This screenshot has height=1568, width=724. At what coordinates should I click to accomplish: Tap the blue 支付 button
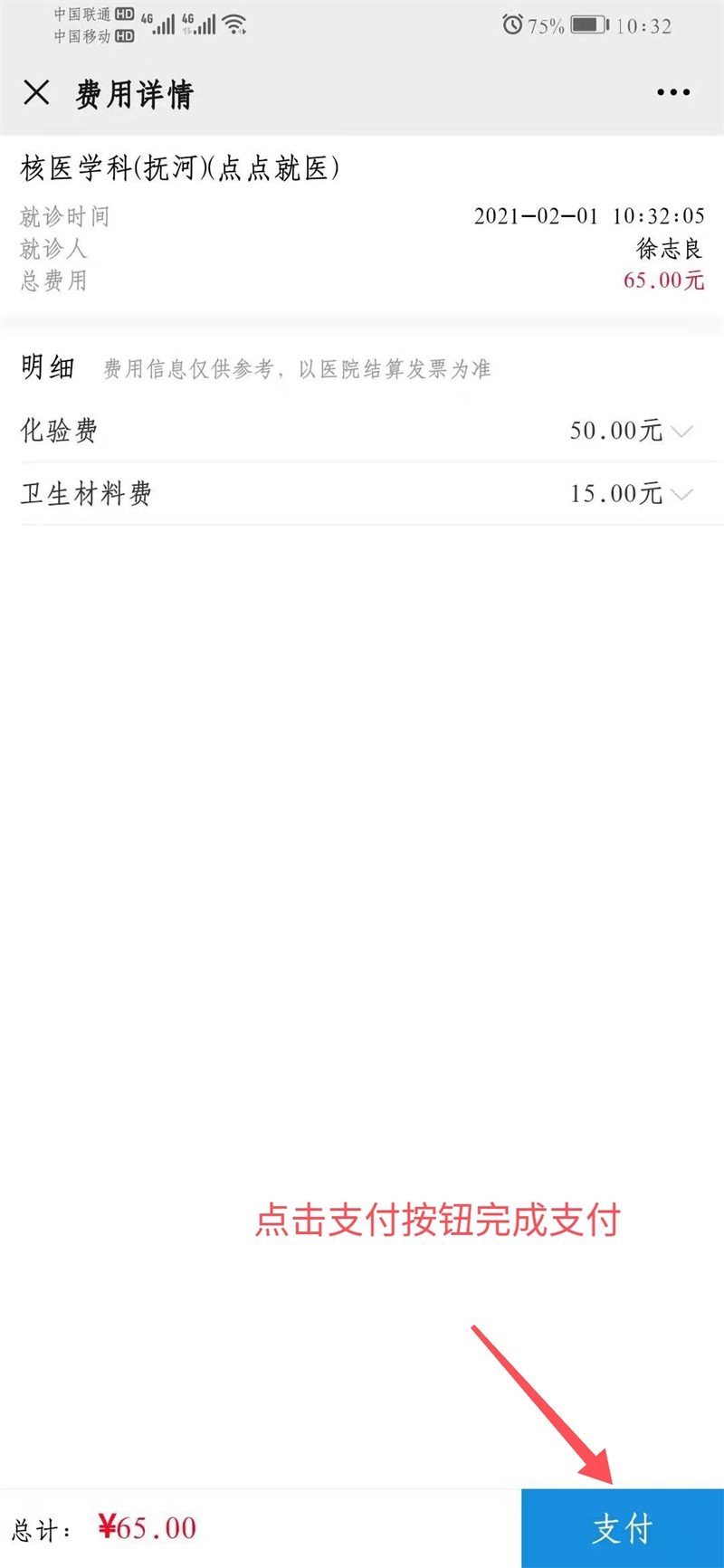pos(623,1528)
